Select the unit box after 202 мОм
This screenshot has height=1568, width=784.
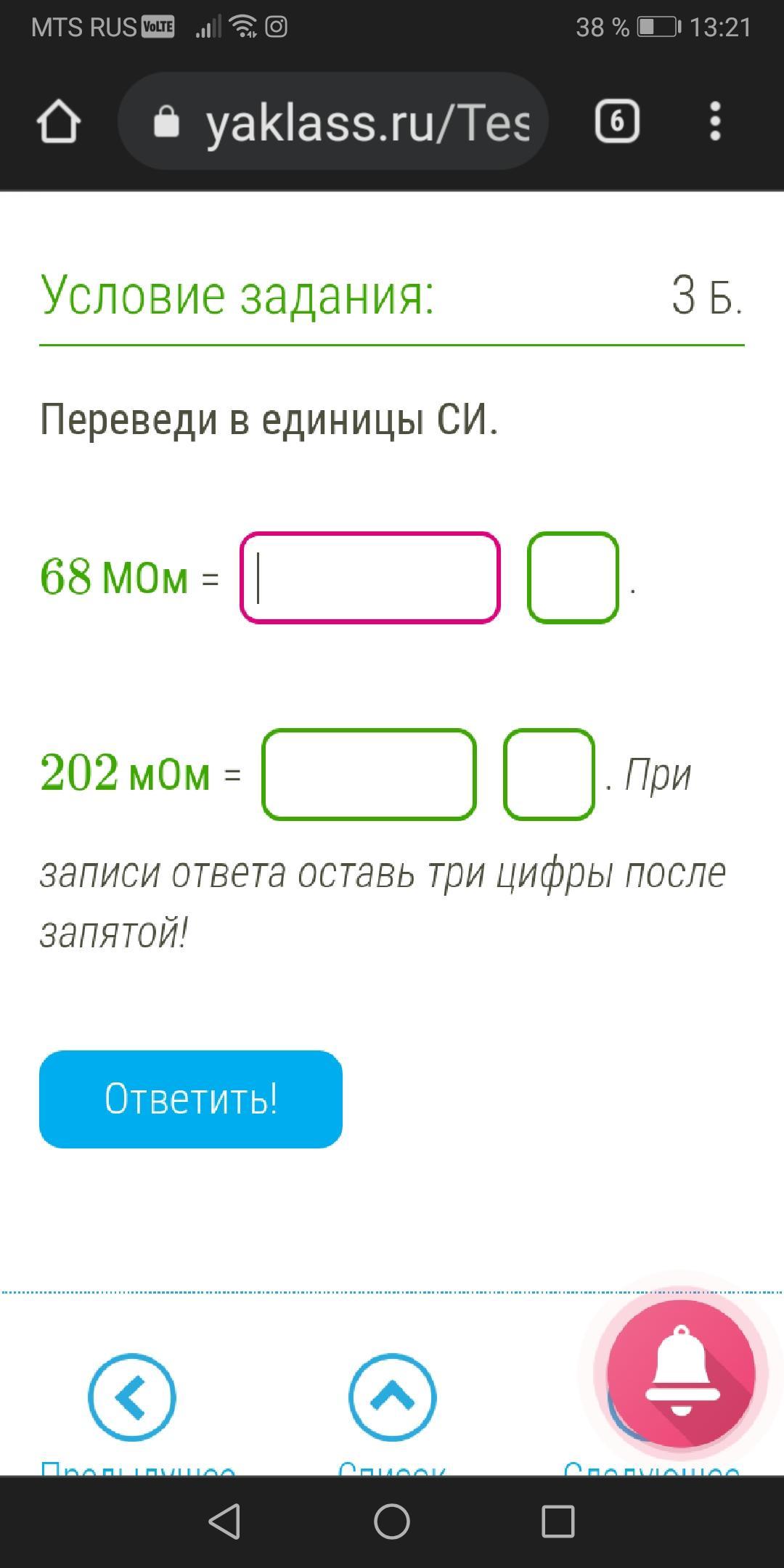click(x=549, y=775)
